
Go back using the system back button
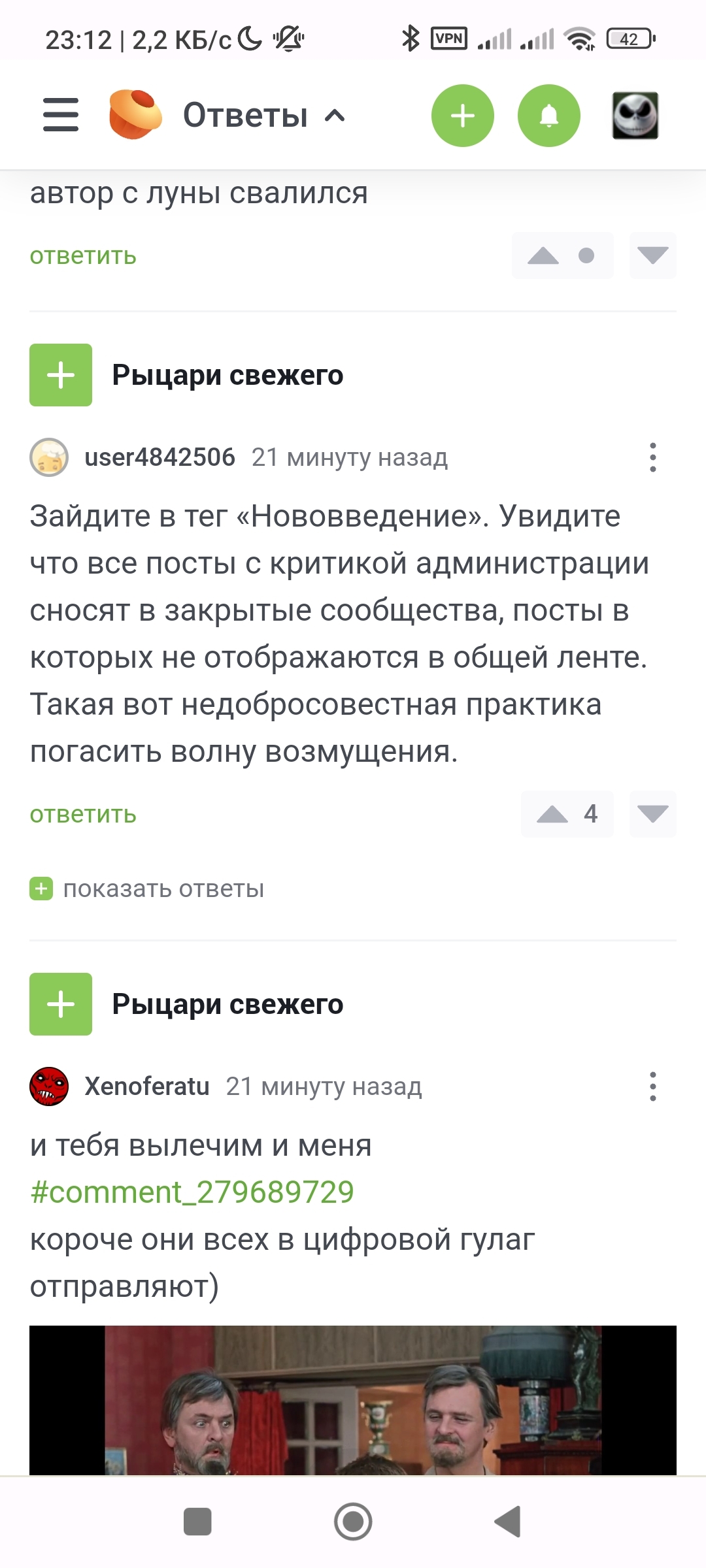[x=508, y=1522]
